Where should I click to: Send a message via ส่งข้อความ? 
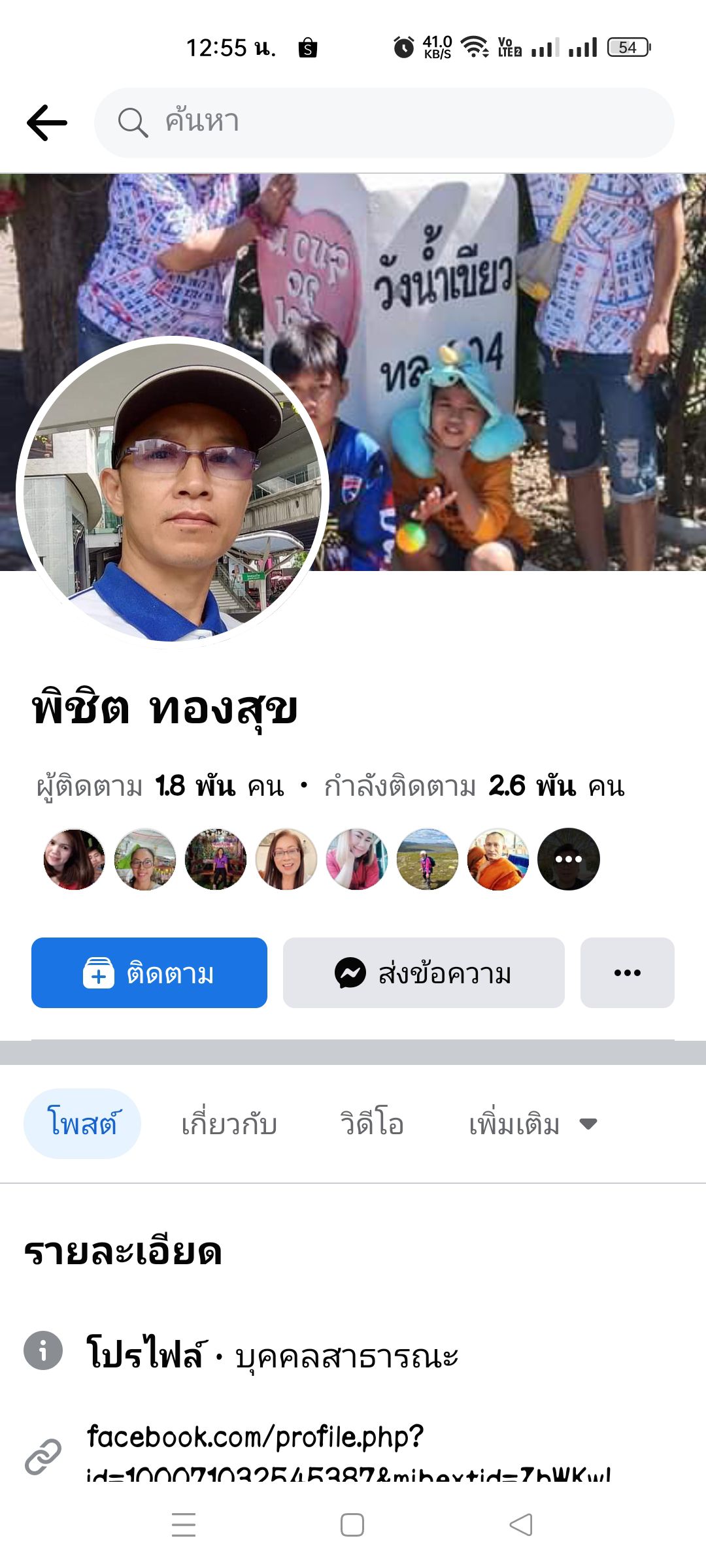(424, 973)
